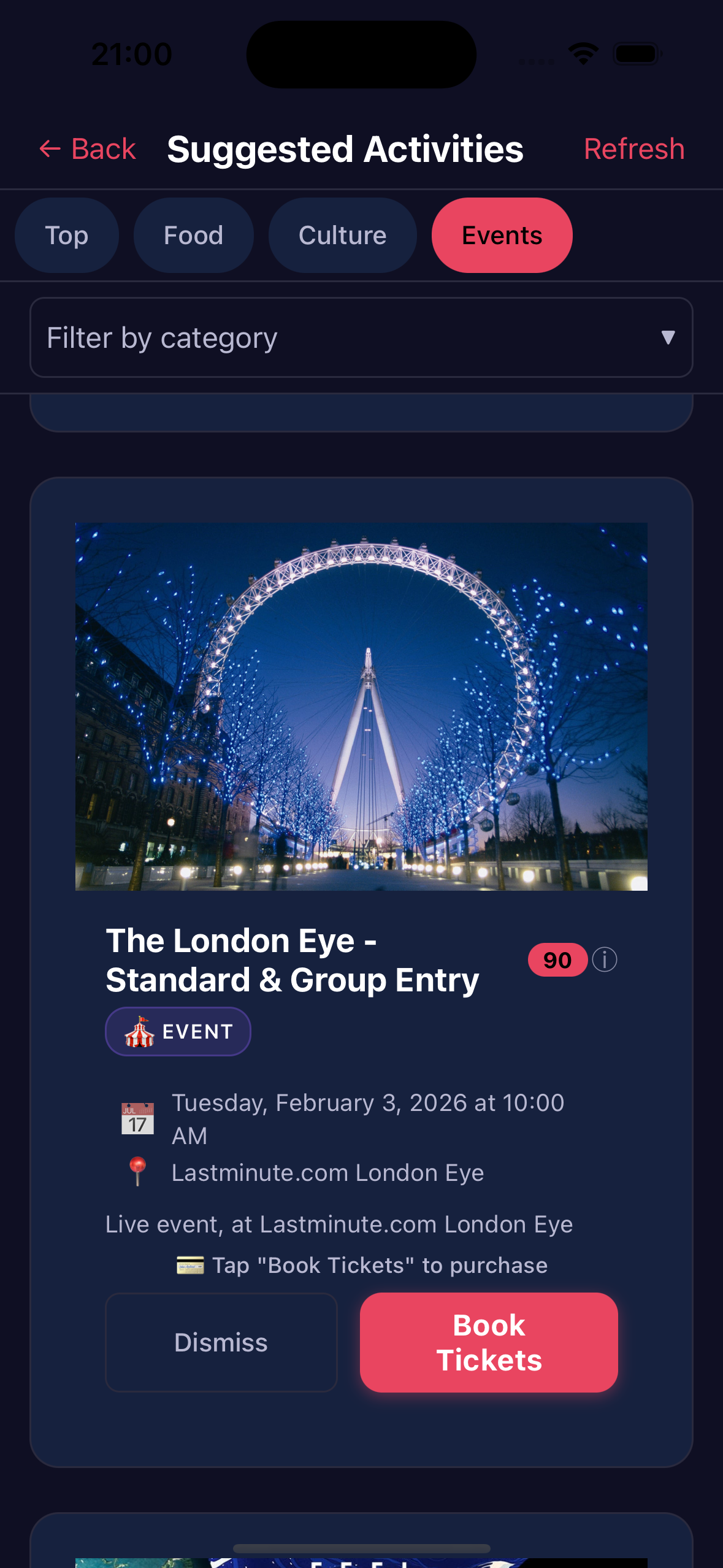Select the Top filter chip
This screenshot has height=1568, width=723.
[x=66, y=234]
